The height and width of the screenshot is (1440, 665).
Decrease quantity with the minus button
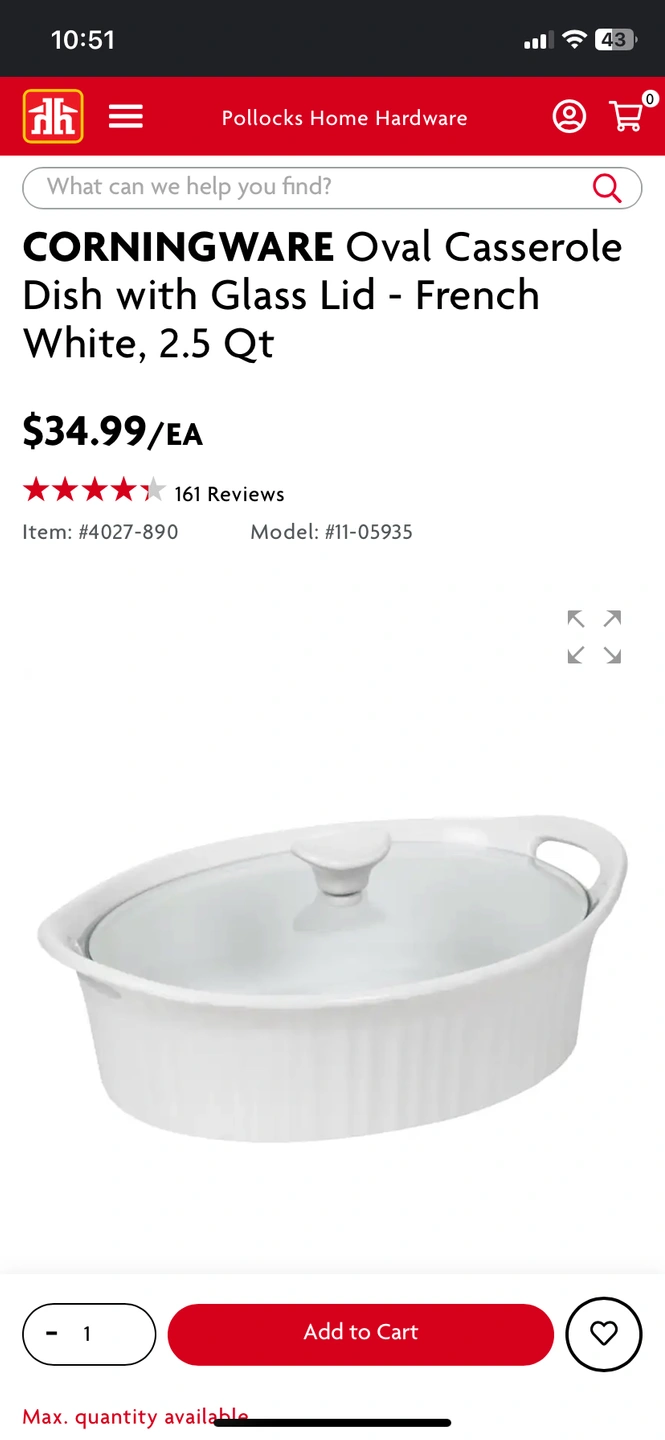pyautogui.click(x=52, y=1333)
